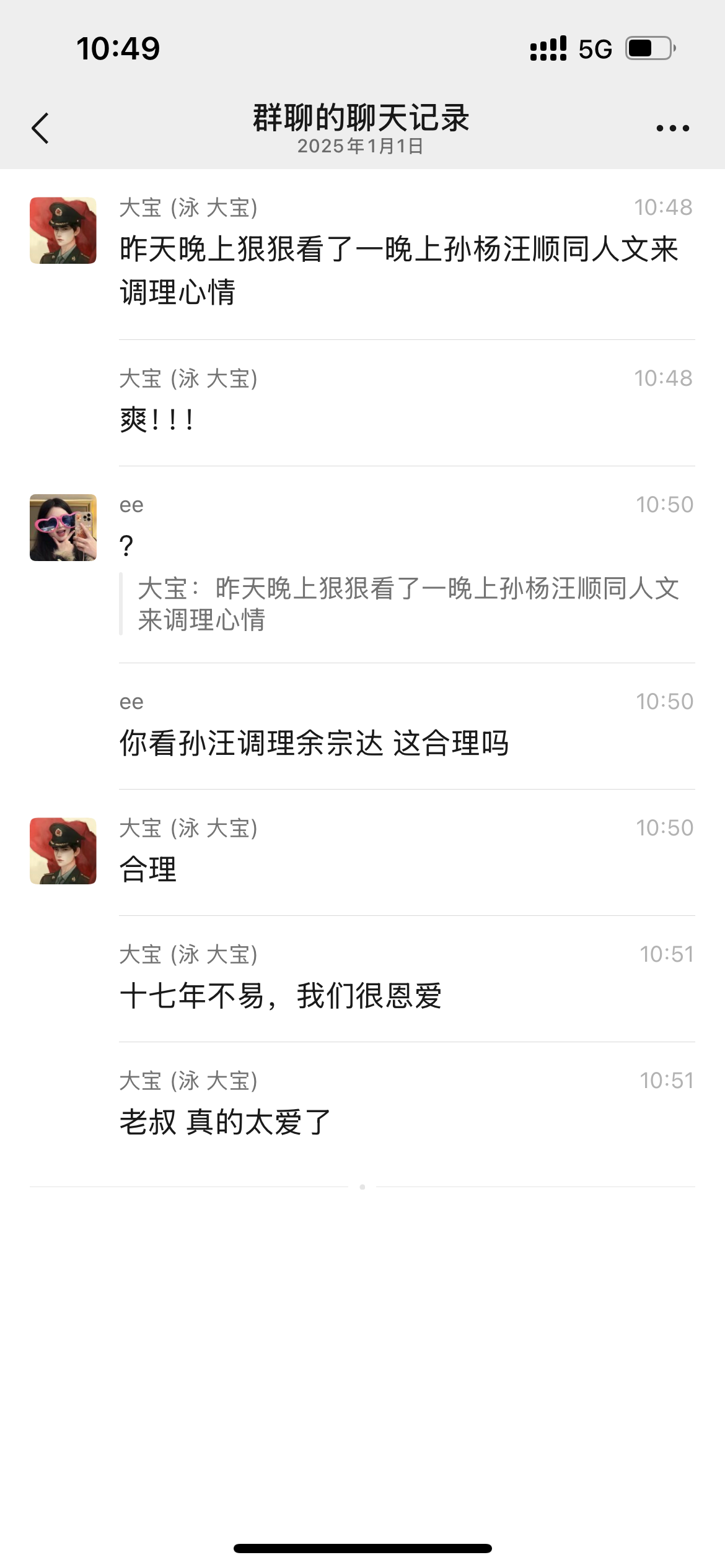Open ee's profile picture
The image size is (725, 1568).
tap(63, 528)
